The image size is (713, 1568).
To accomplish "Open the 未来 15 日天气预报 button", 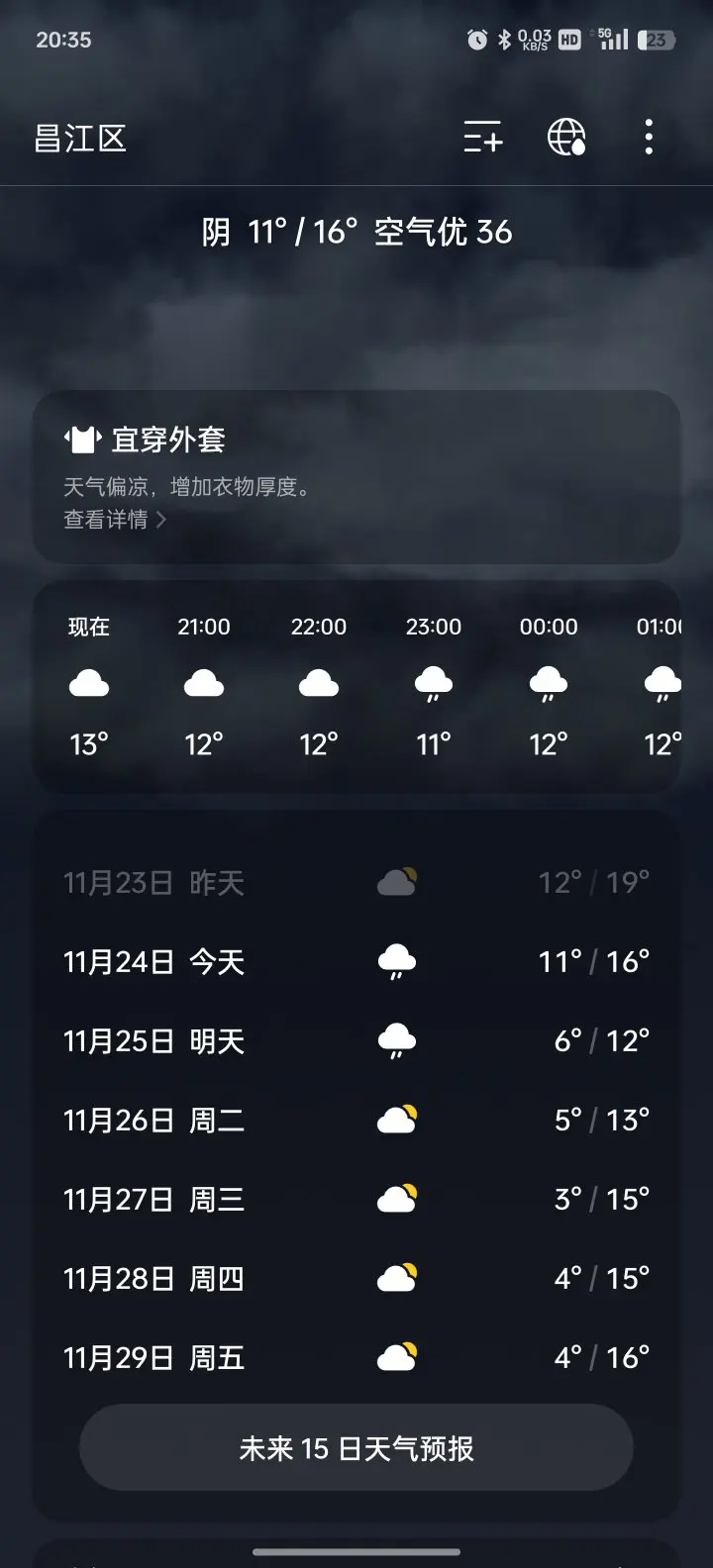I will 356,1448.
